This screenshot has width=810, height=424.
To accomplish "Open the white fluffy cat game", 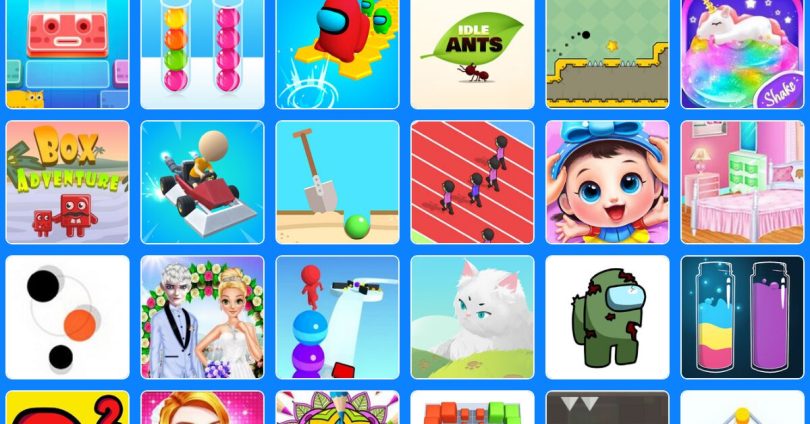I will click(472, 317).
